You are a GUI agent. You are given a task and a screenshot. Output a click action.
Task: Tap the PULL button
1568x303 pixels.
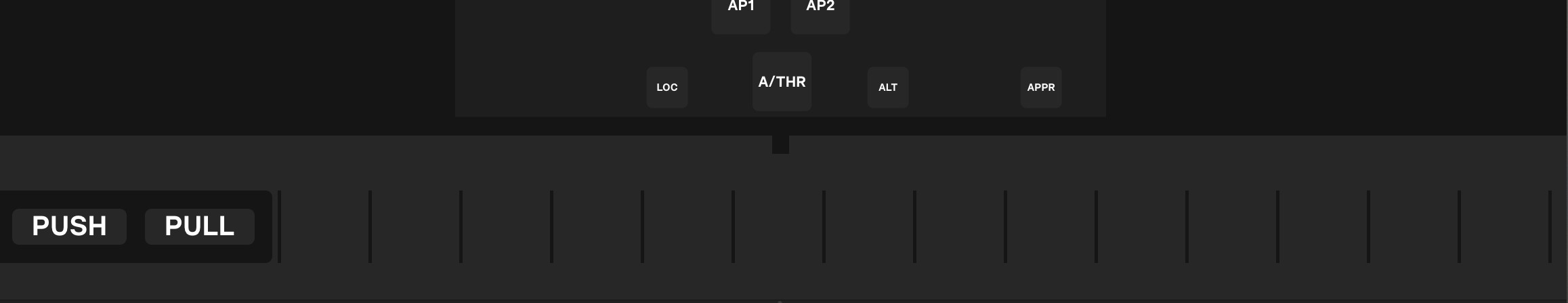tap(199, 226)
